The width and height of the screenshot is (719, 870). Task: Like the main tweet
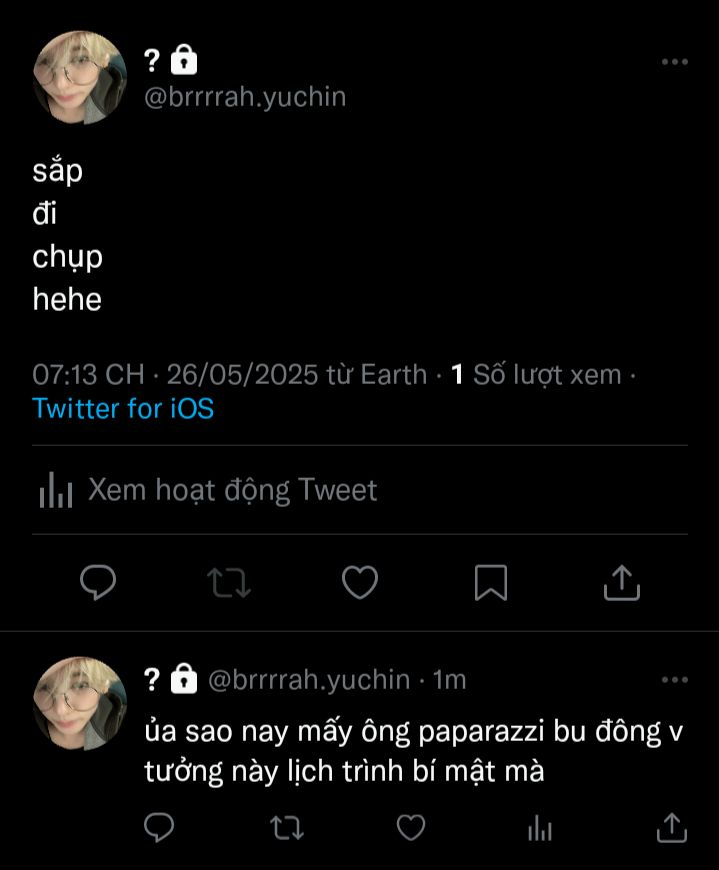360,582
